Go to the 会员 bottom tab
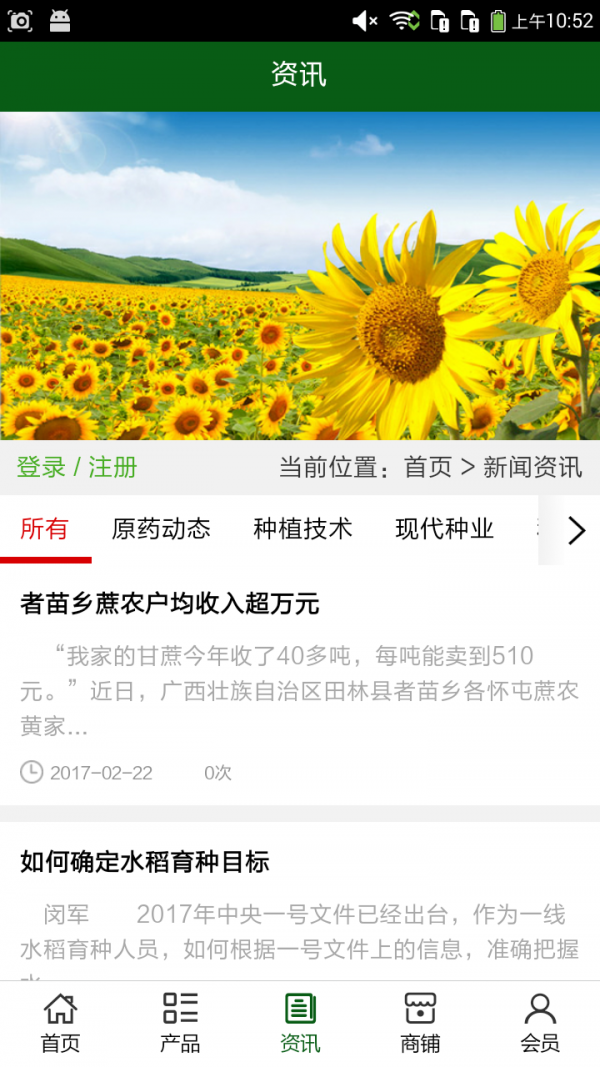 tap(540, 1023)
